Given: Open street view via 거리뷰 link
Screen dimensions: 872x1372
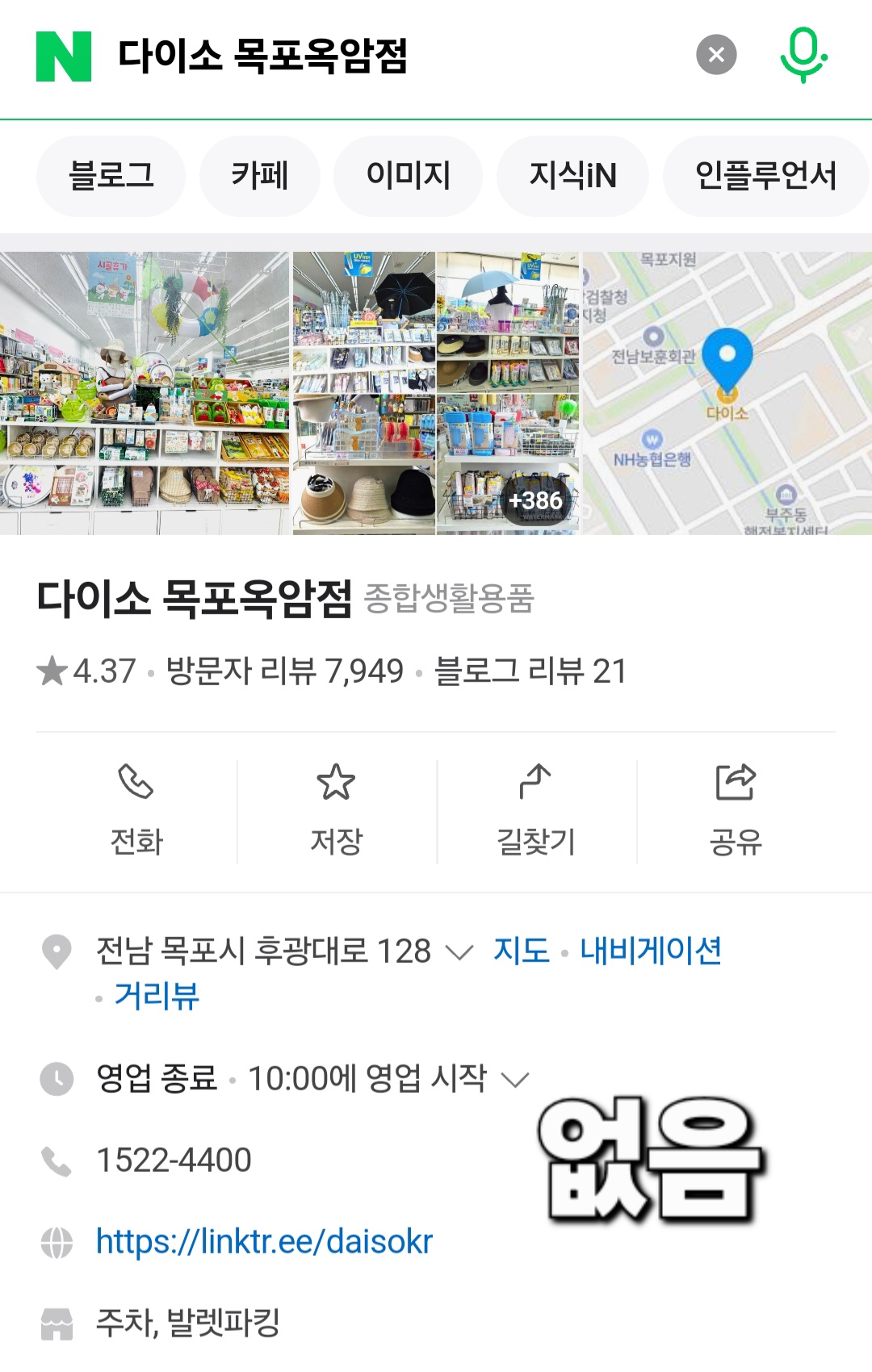Looking at the screenshot, I should pos(156,998).
